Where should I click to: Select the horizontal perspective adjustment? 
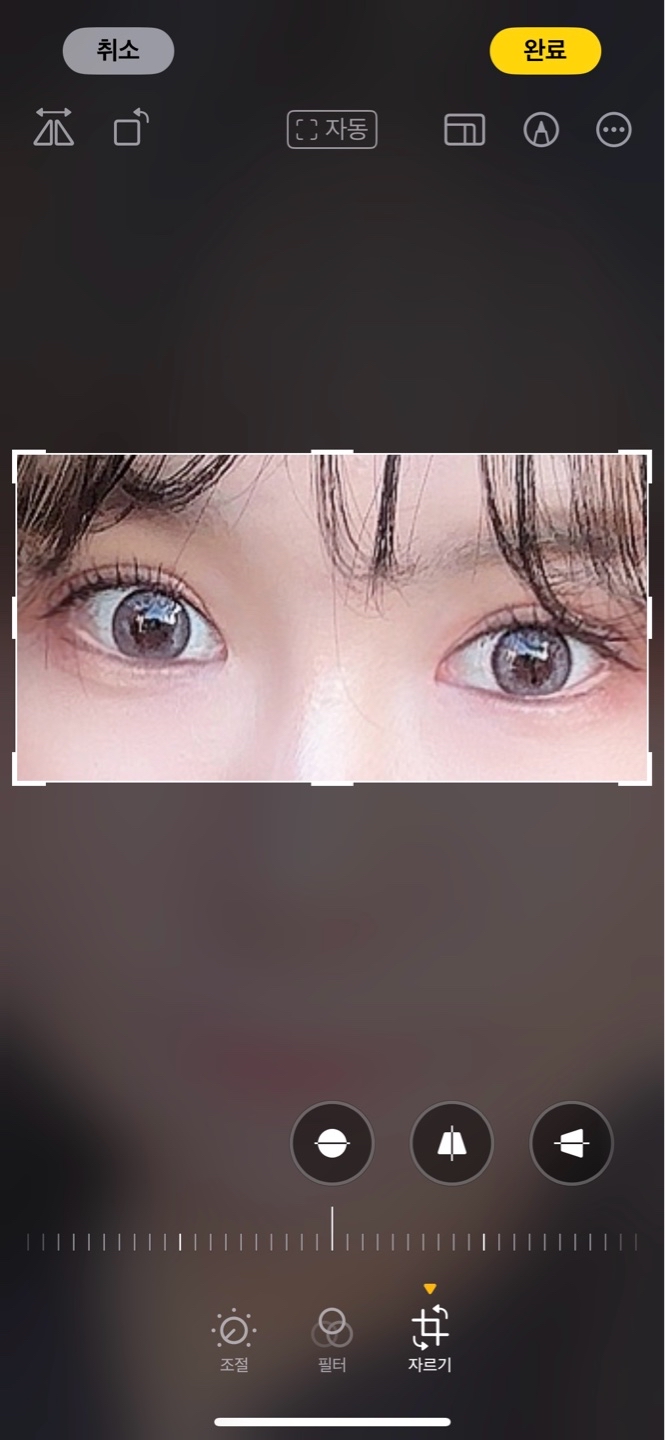point(571,1144)
